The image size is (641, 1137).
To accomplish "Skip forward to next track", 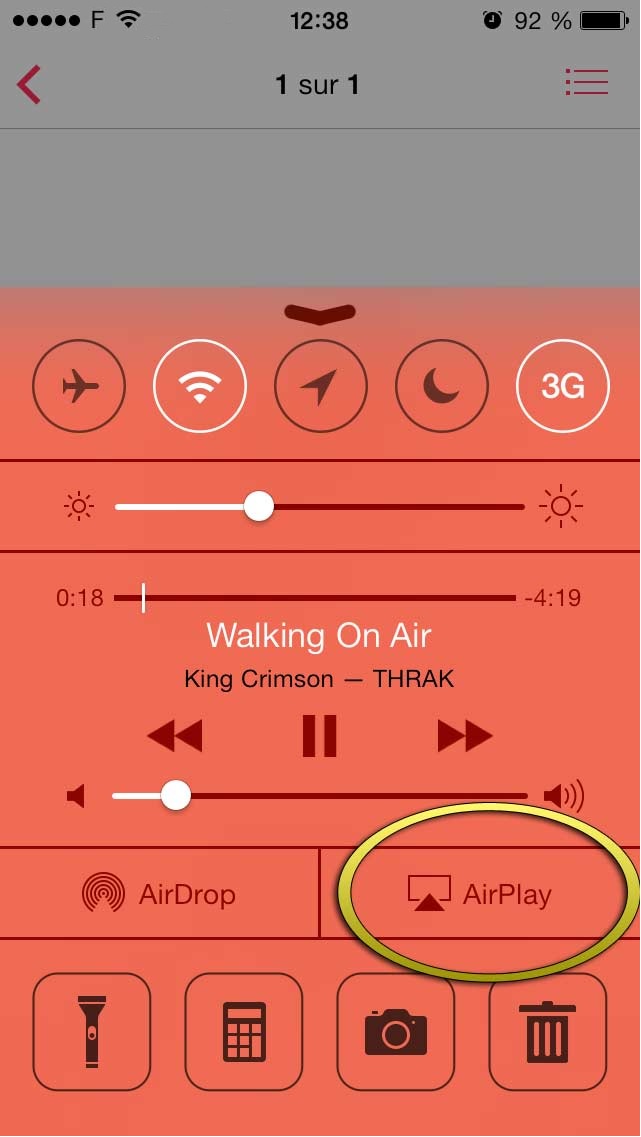I will click(x=465, y=737).
